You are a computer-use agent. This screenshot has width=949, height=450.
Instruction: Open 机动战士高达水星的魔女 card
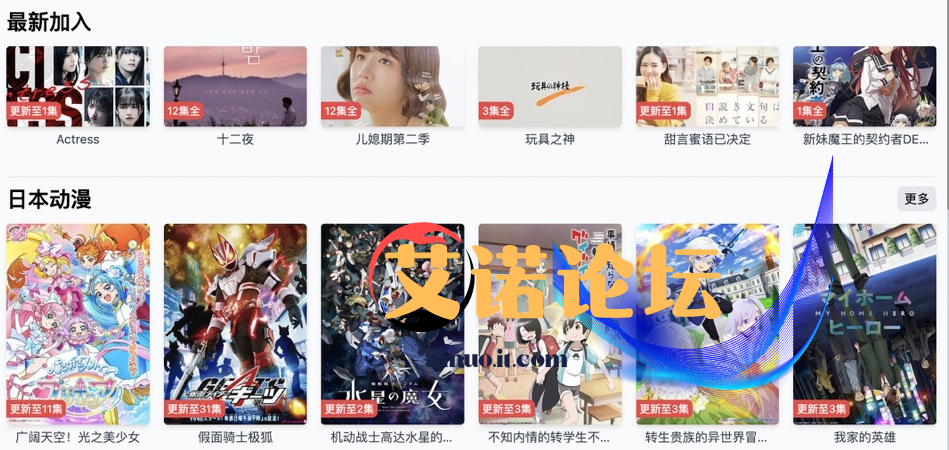[x=392, y=323]
